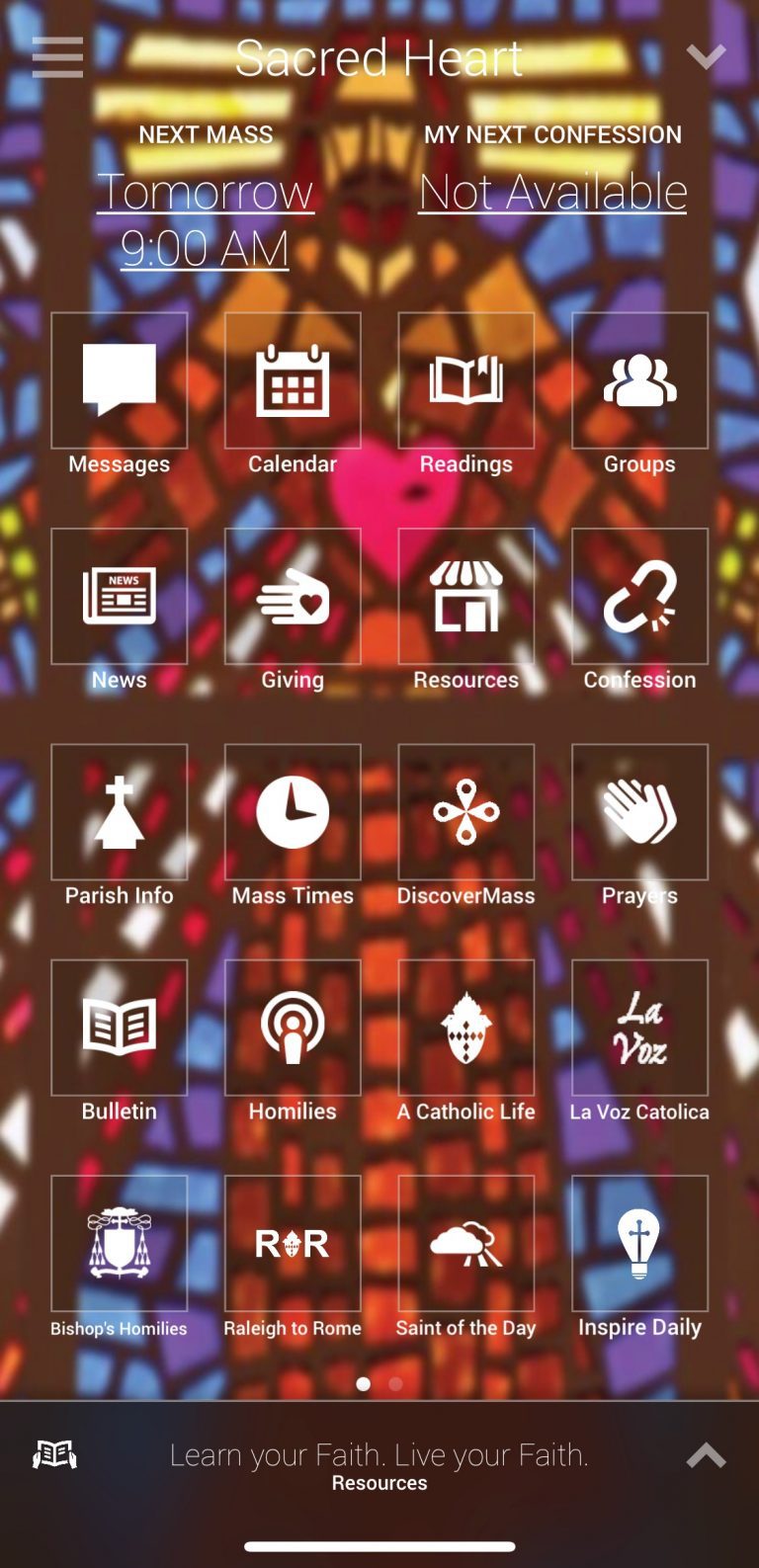Open the Confession broken-chain icon
759x1568 pixels.
(639, 598)
